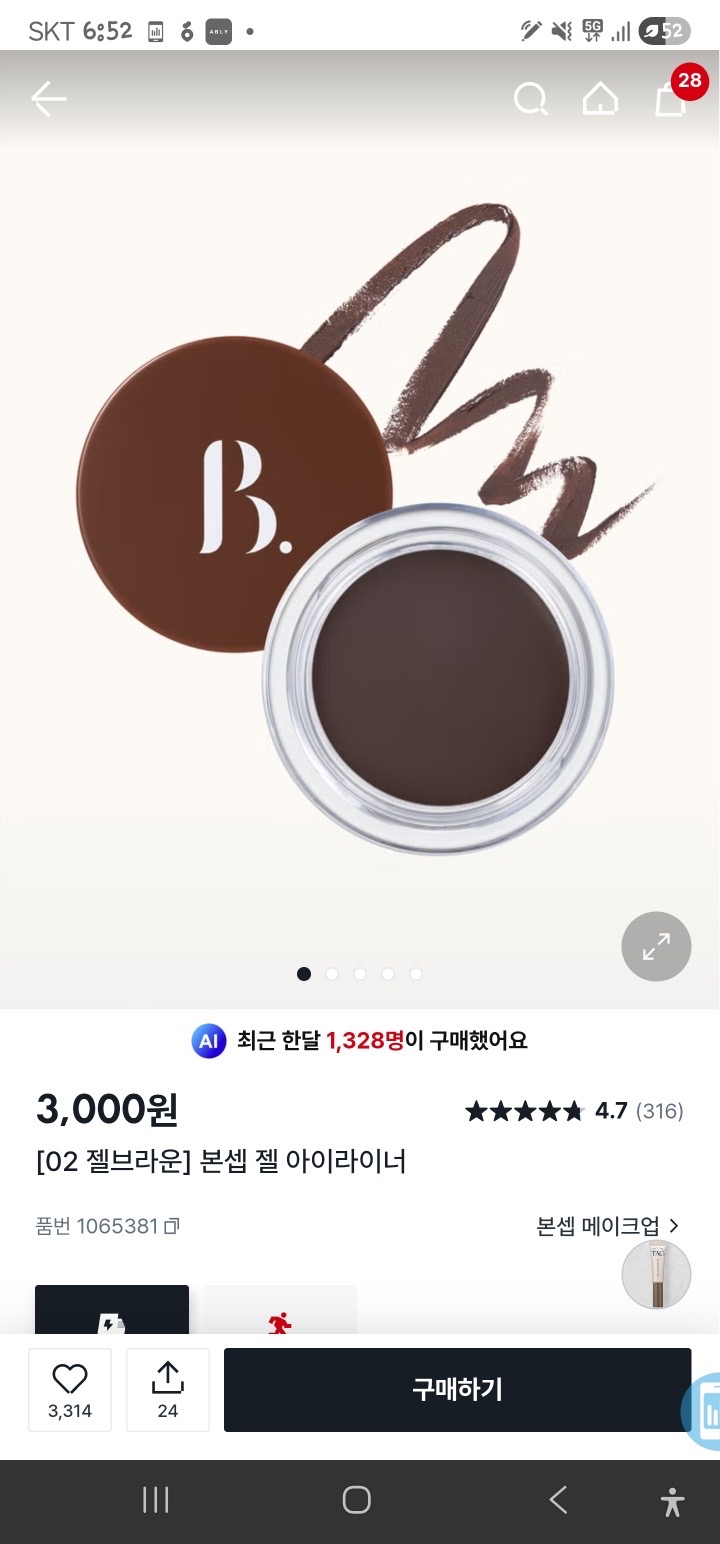View the 4.7 star rating reviews
720x1544 pixels.
tap(574, 1111)
